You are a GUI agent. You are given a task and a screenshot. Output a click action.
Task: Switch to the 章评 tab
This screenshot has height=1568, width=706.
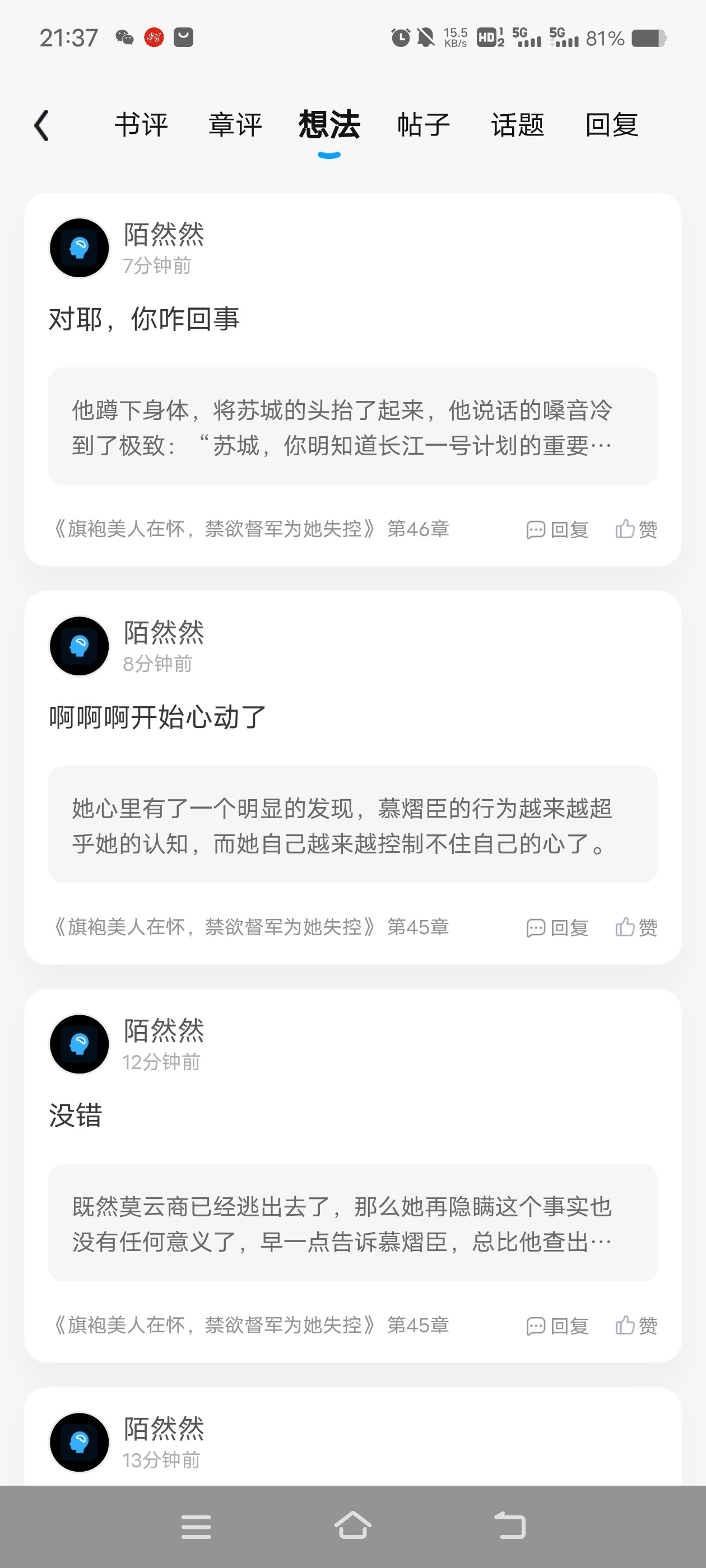(x=235, y=125)
